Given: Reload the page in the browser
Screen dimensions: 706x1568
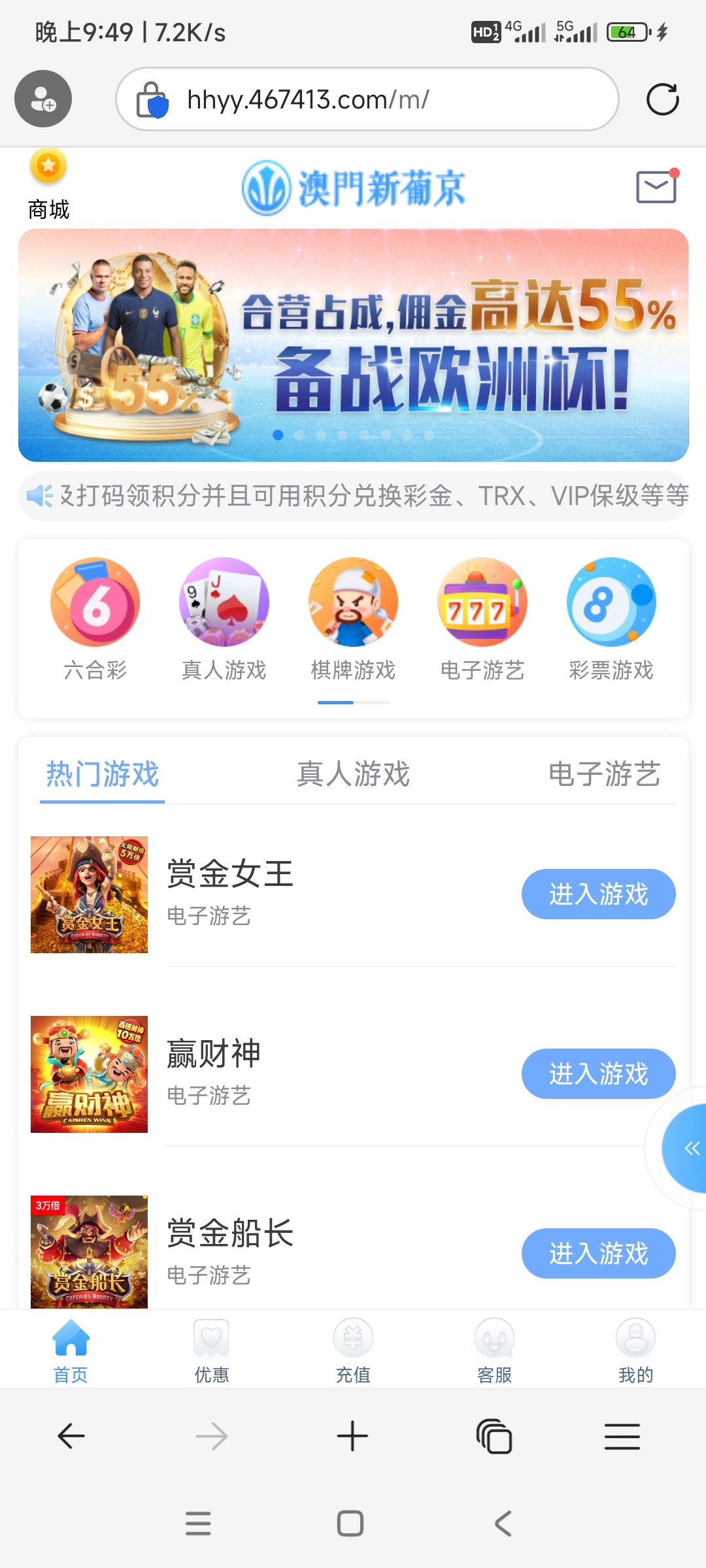Looking at the screenshot, I should pos(662,99).
